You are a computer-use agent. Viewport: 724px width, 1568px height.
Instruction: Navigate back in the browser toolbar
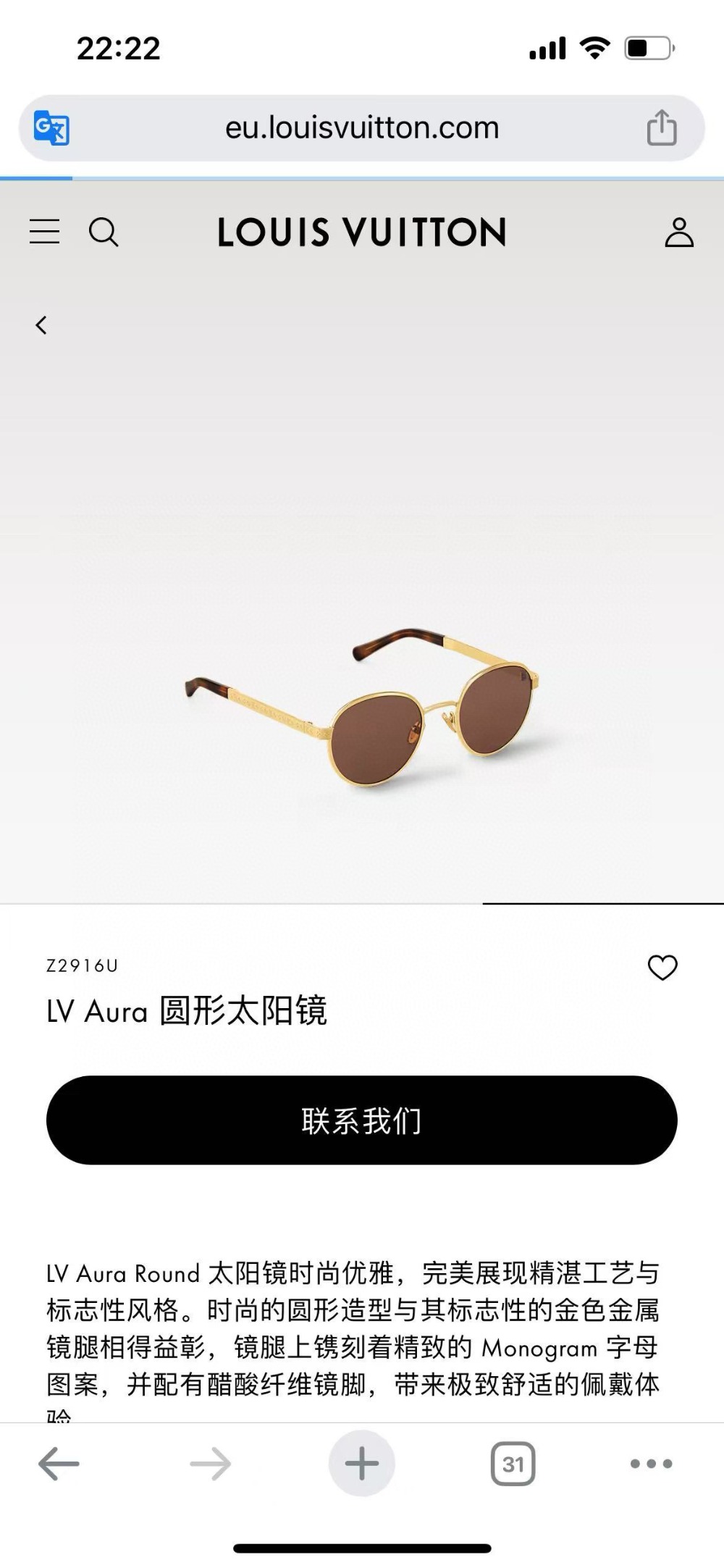[59, 1464]
